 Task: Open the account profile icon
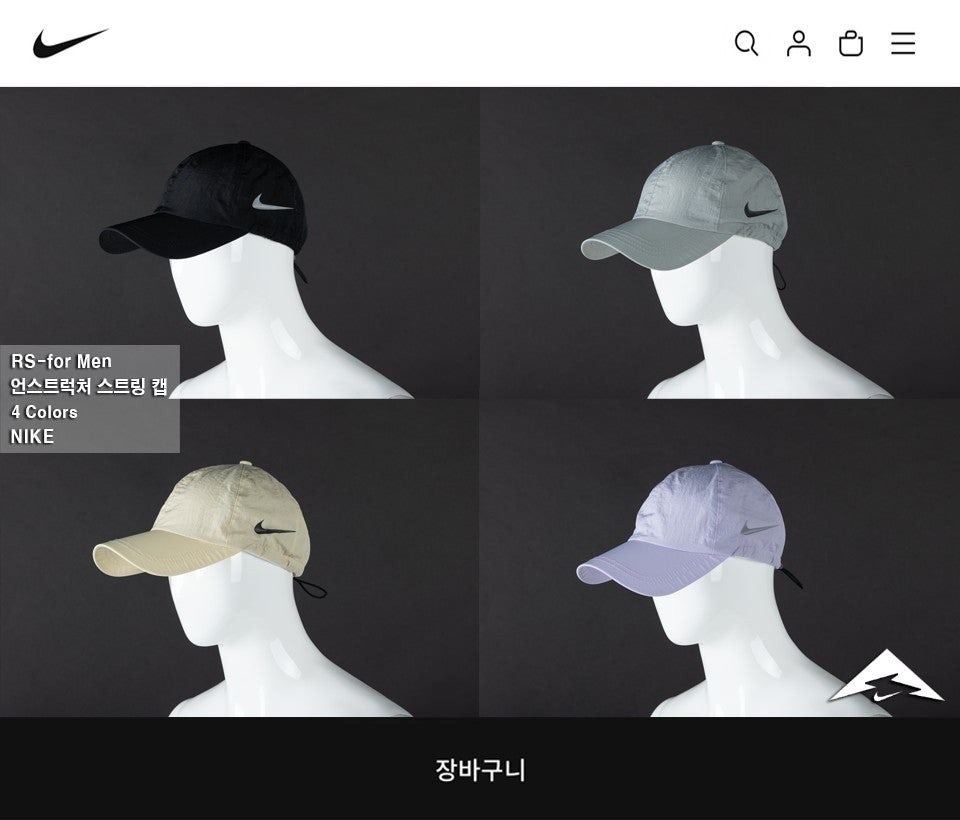click(x=798, y=43)
